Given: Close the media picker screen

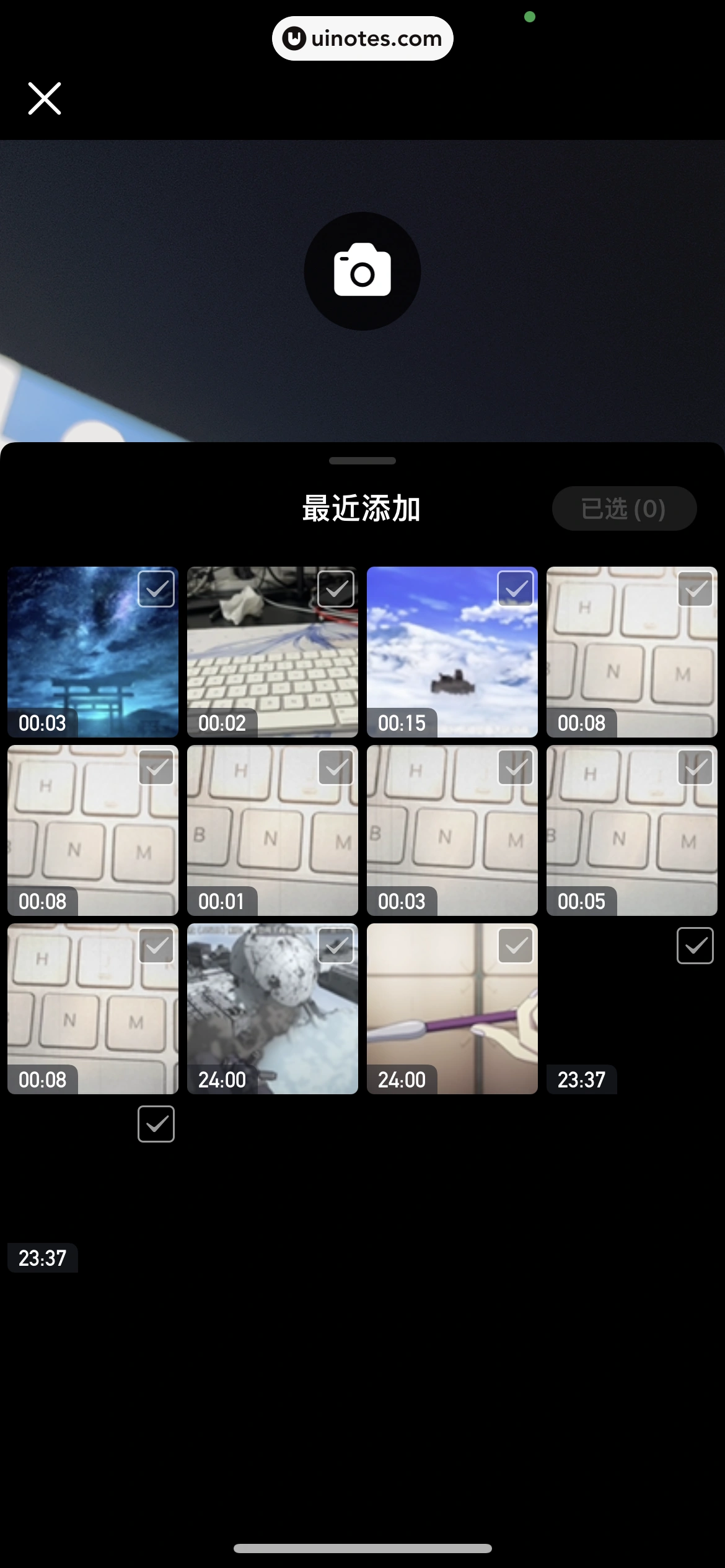Looking at the screenshot, I should click(x=45, y=98).
